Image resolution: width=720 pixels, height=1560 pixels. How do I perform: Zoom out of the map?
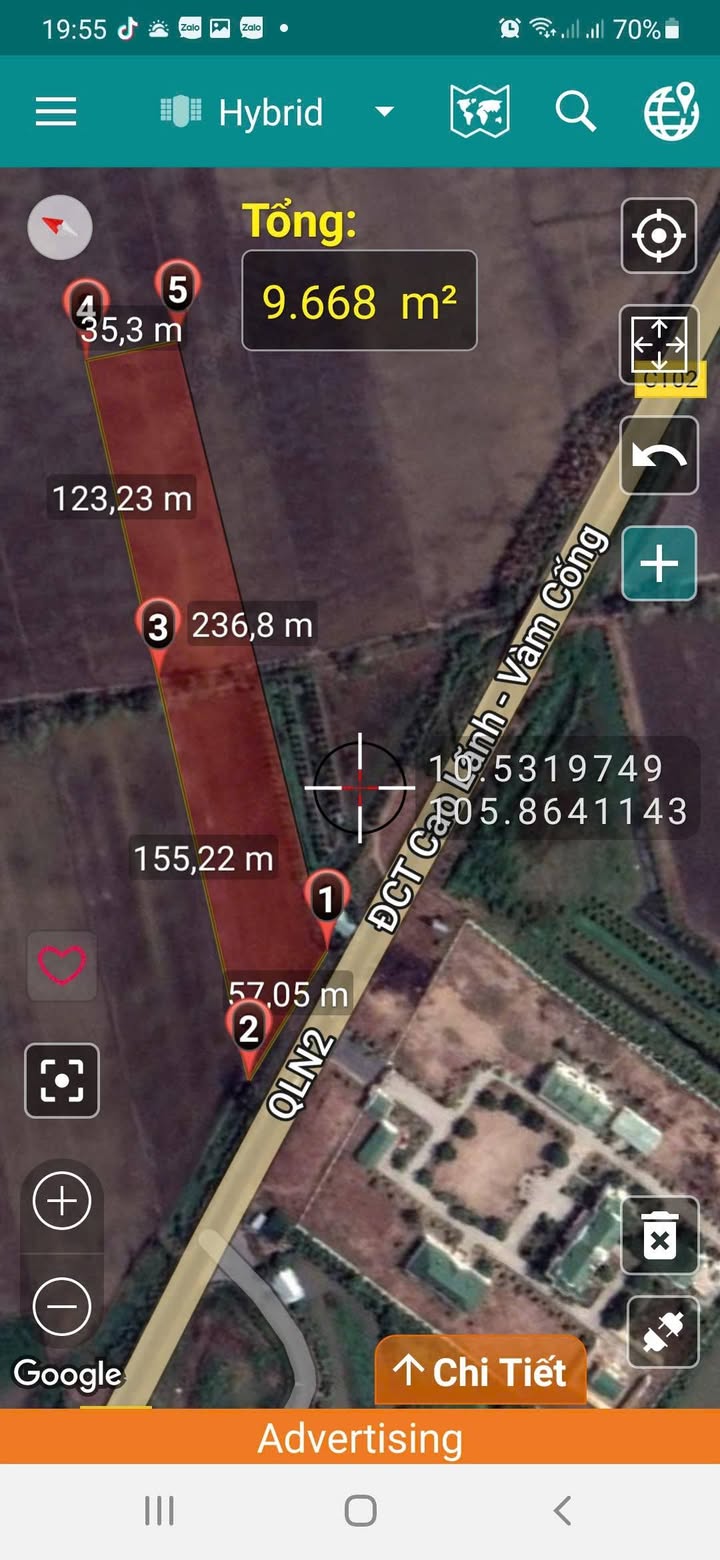pyautogui.click(x=62, y=1305)
